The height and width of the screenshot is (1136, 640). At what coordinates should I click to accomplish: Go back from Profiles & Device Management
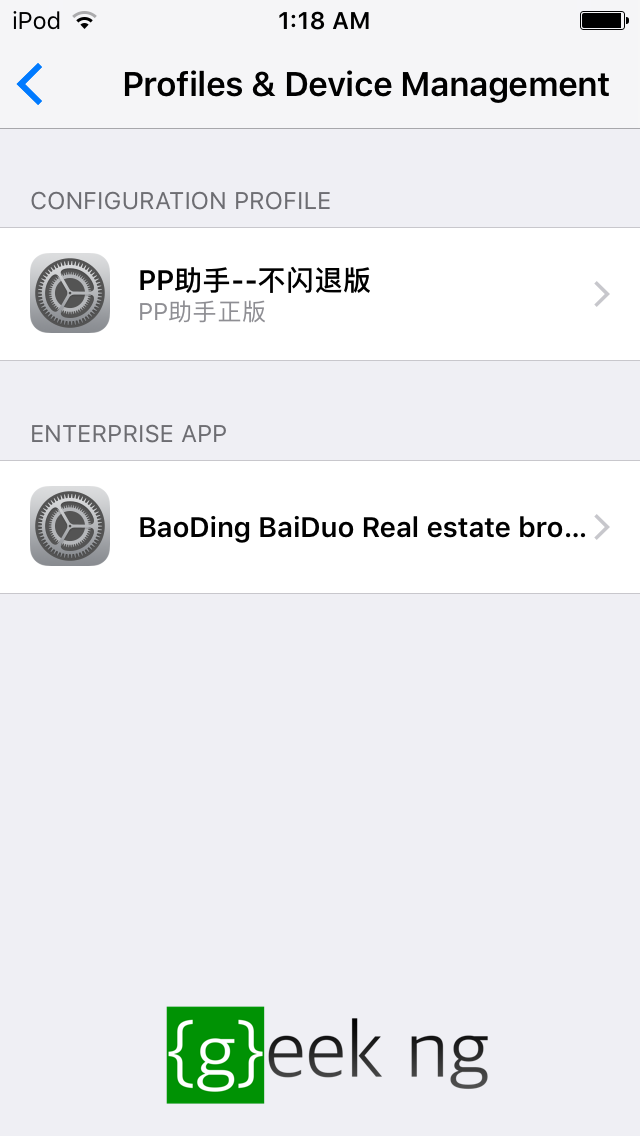(30, 84)
